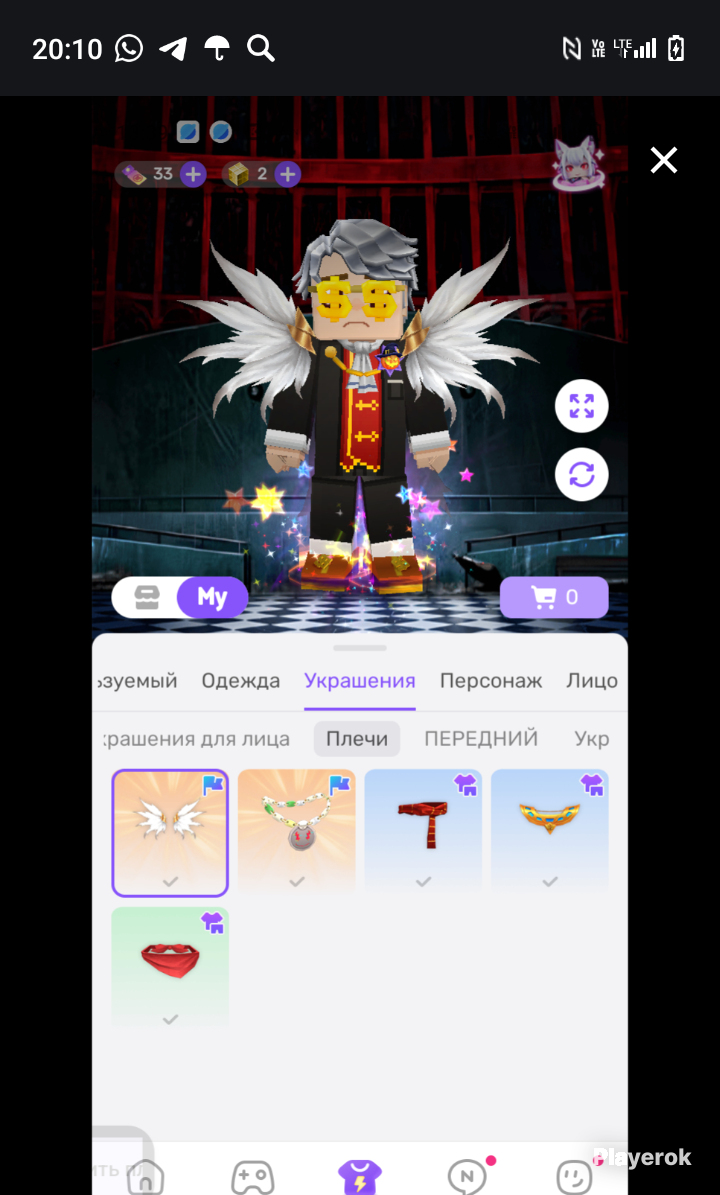Pick the golden collar accessory
This screenshot has height=1195, width=720.
549,832
